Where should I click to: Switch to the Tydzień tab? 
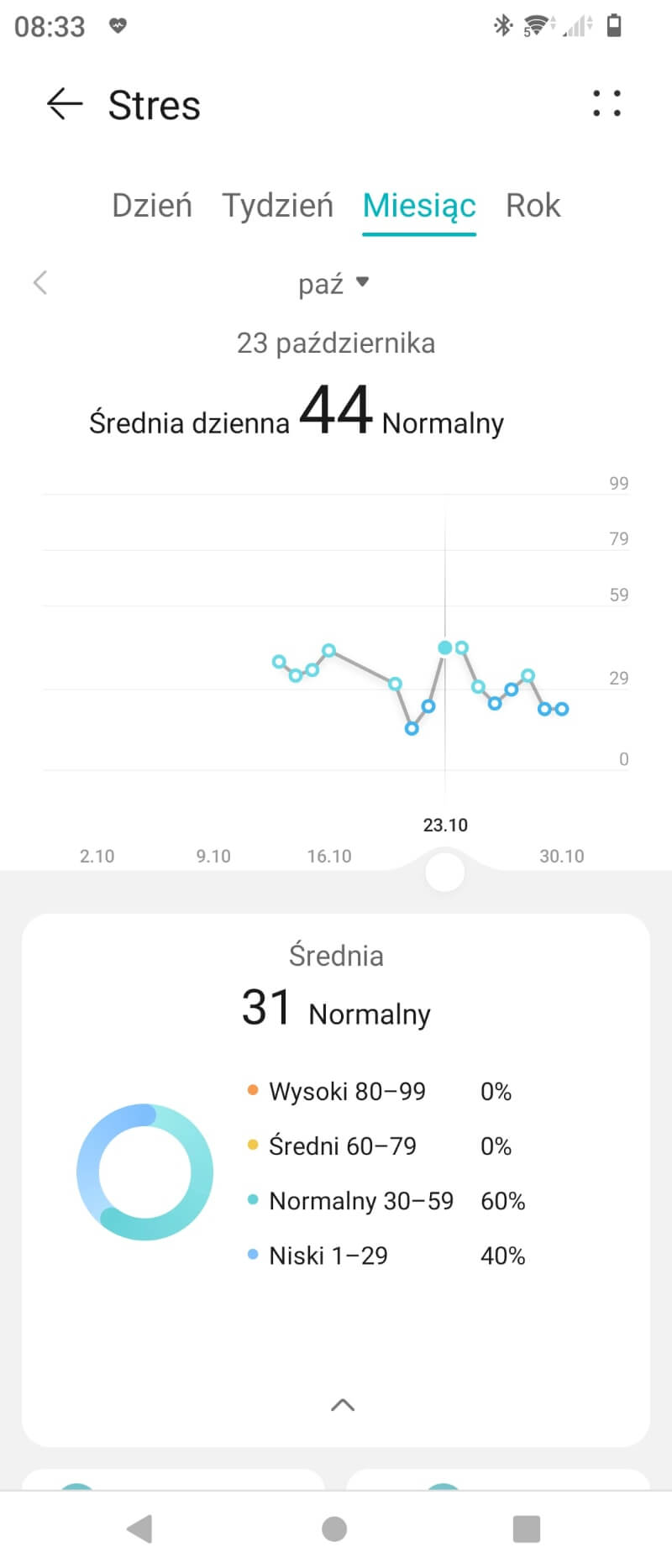pos(277,205)
